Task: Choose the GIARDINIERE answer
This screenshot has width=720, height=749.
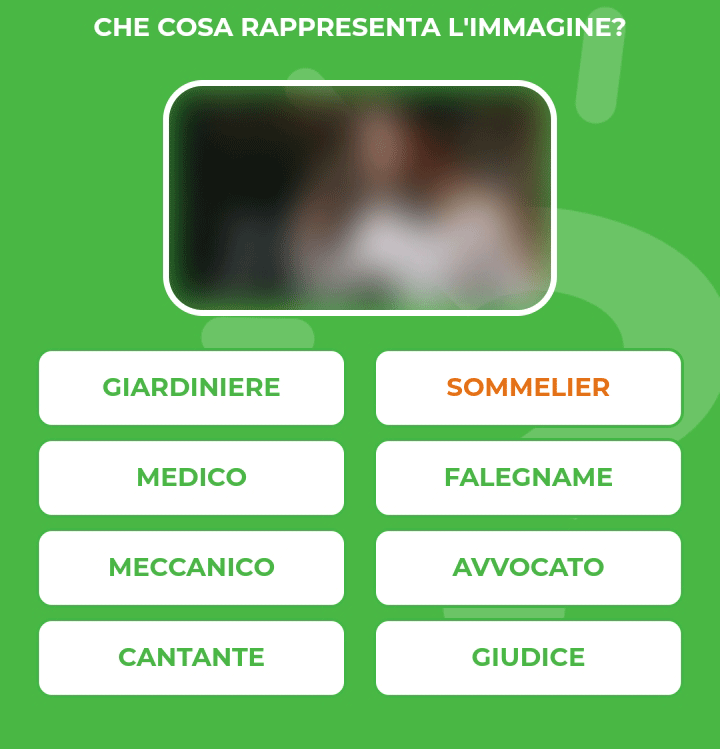Action: click(x=191, y=388)
